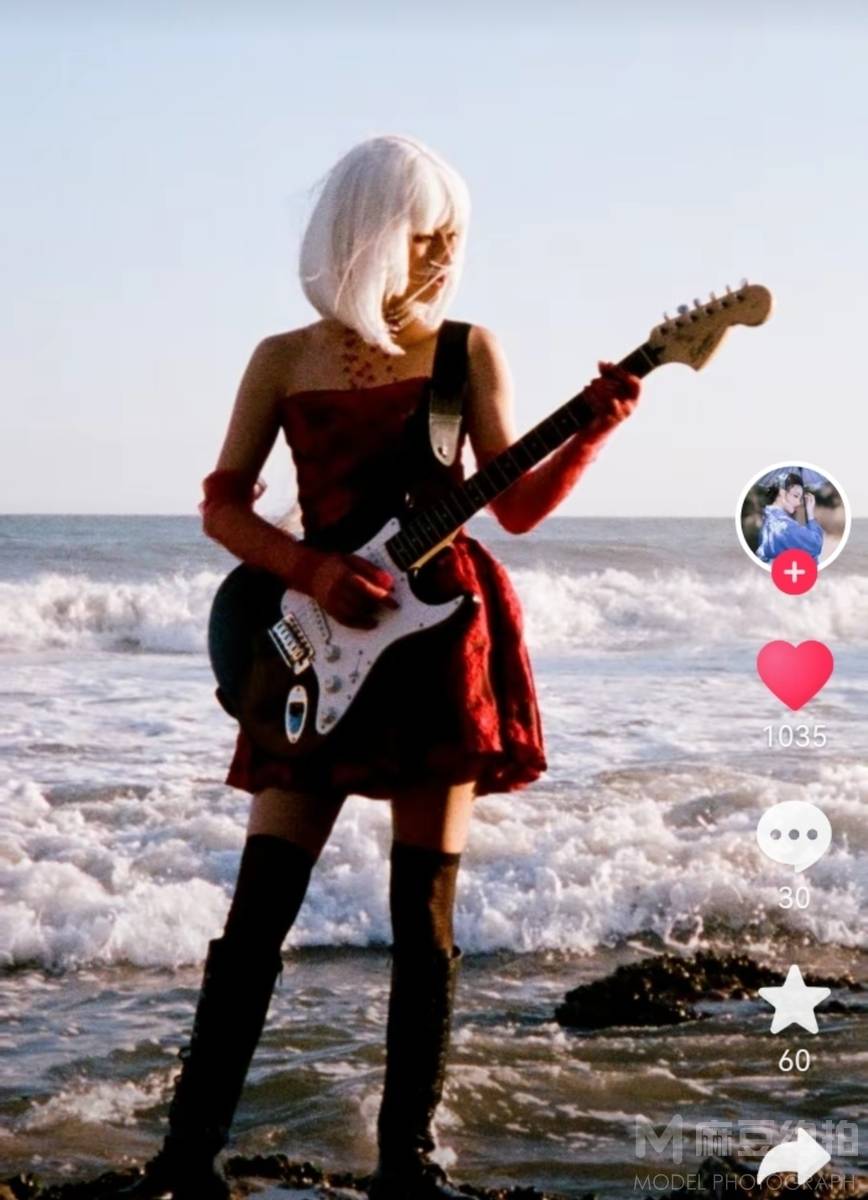This screenshot has height=1200, width=868.
Task: Open the creator's profile avatar
Action: click(x=792, y=514)
